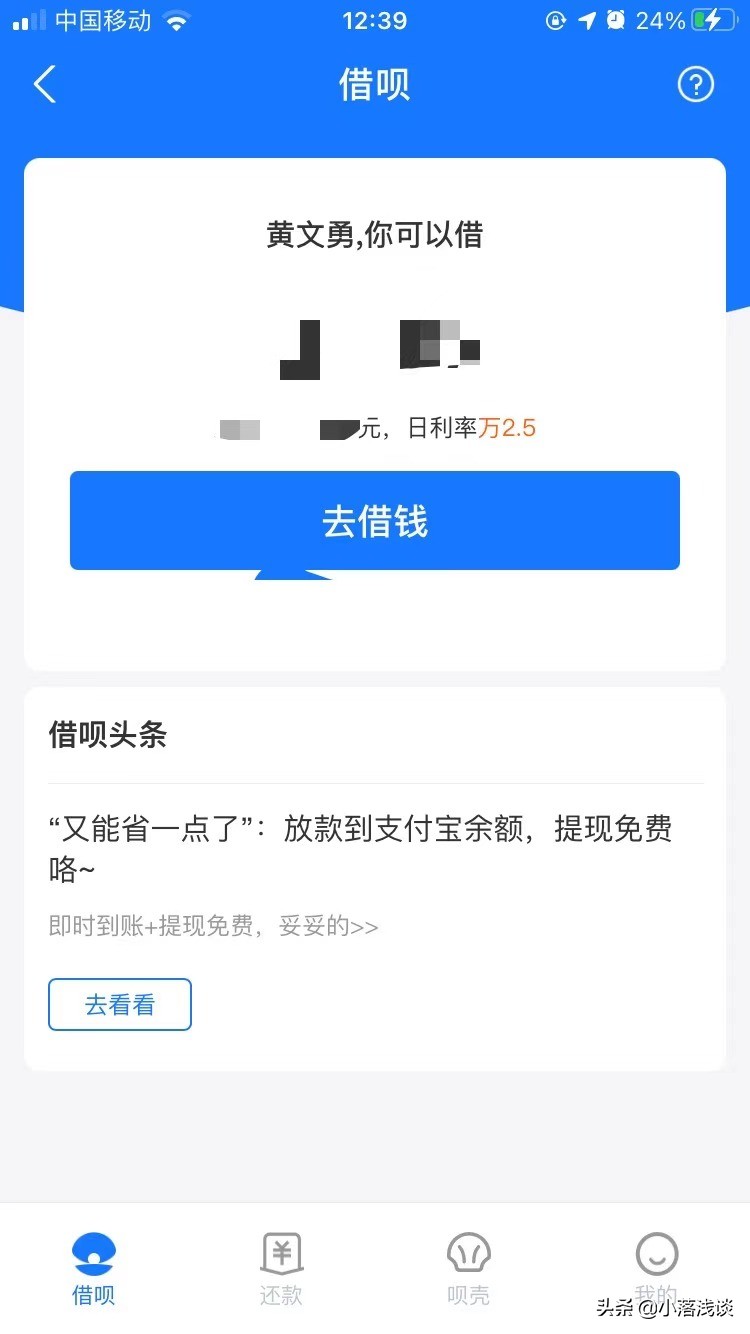Switch to the 我的 tab
Viewport: 750px width, 1334px height.
[x=657, y=1268]
